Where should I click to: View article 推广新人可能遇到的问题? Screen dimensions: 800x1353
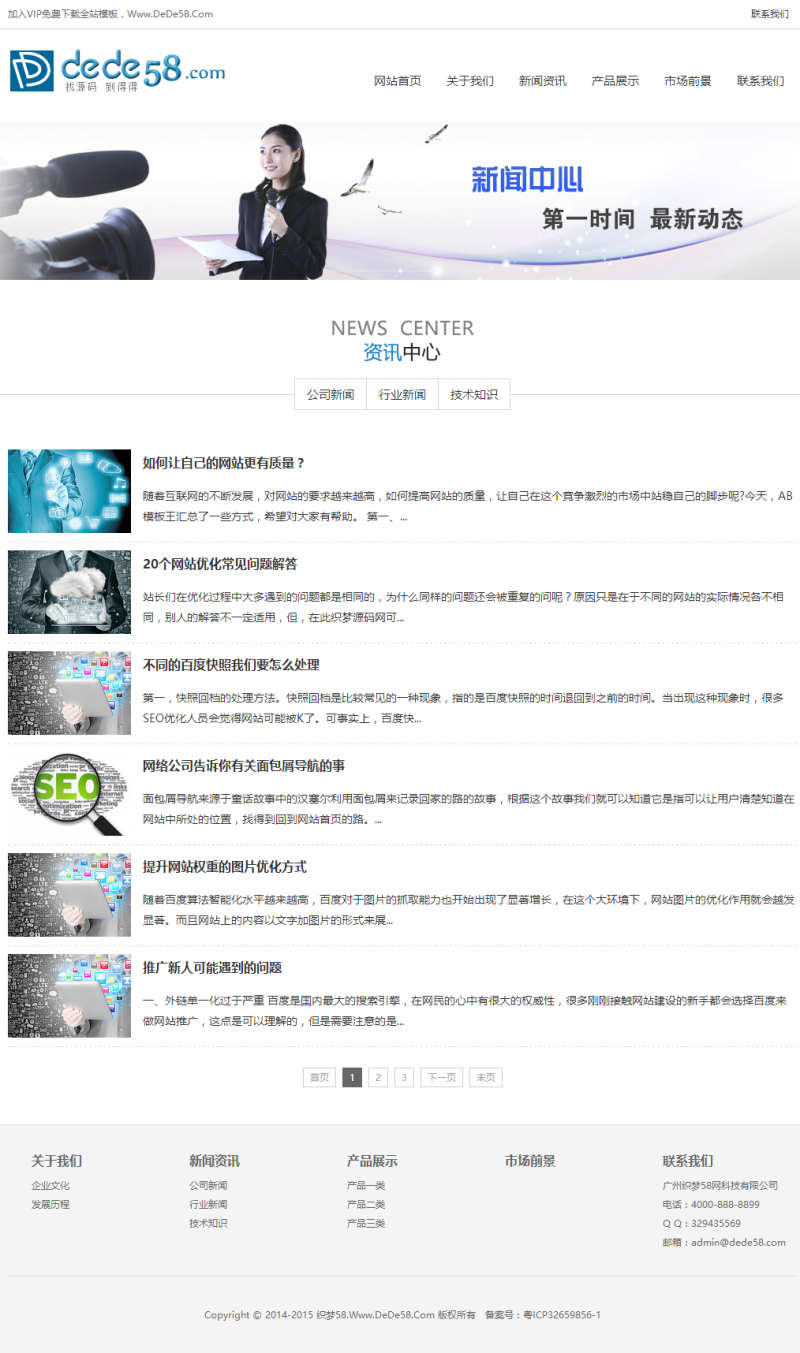pos(212,968)
